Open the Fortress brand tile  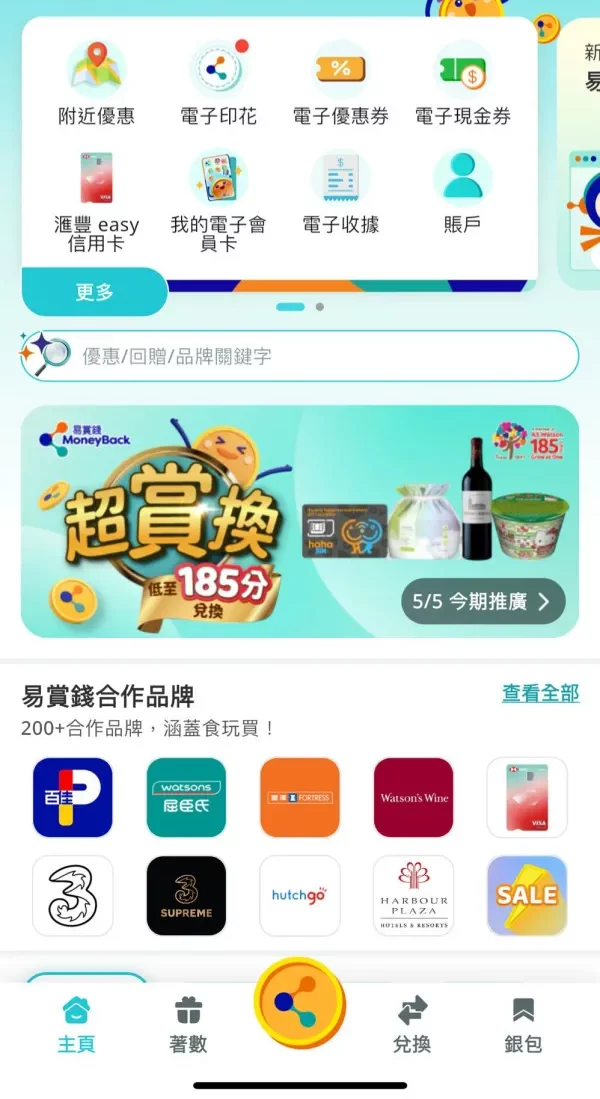click(x=300, y=797)
